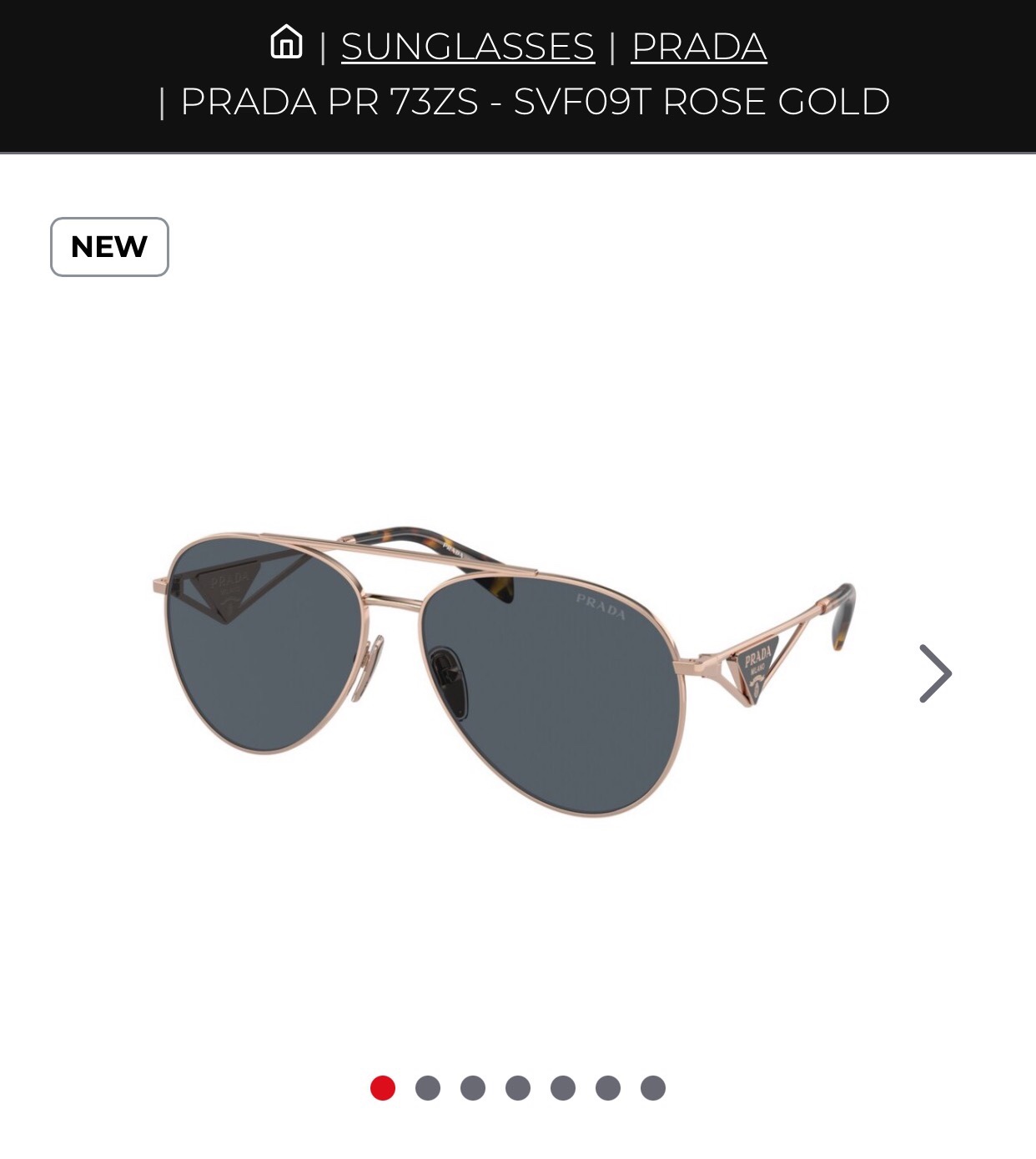Jump to the second image dot

point(428,1088)
